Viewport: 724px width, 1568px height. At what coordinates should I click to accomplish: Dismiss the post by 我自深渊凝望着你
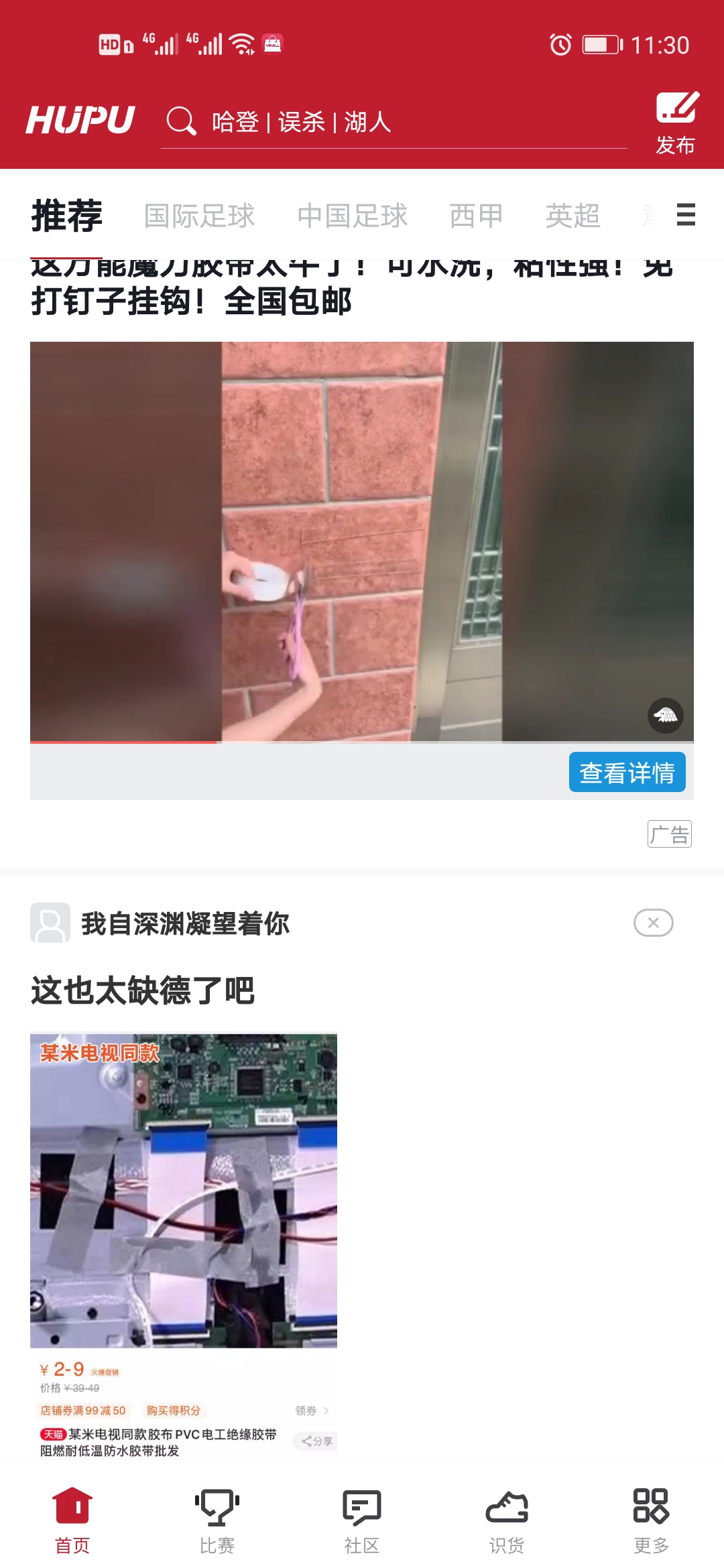pos(654,923)
